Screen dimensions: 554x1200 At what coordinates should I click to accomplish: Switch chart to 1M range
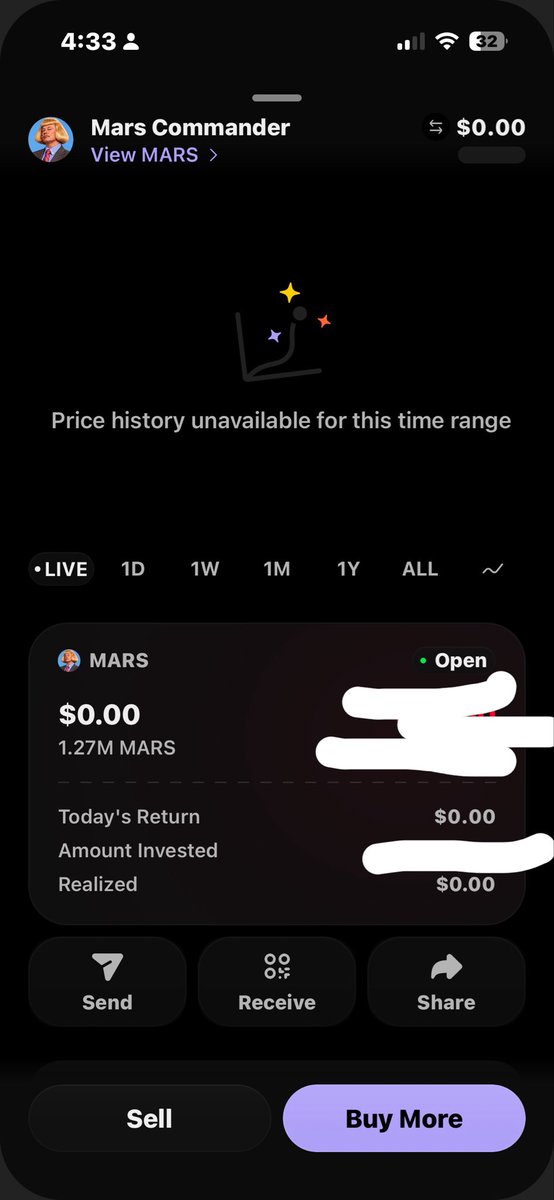tap(277, 569)
